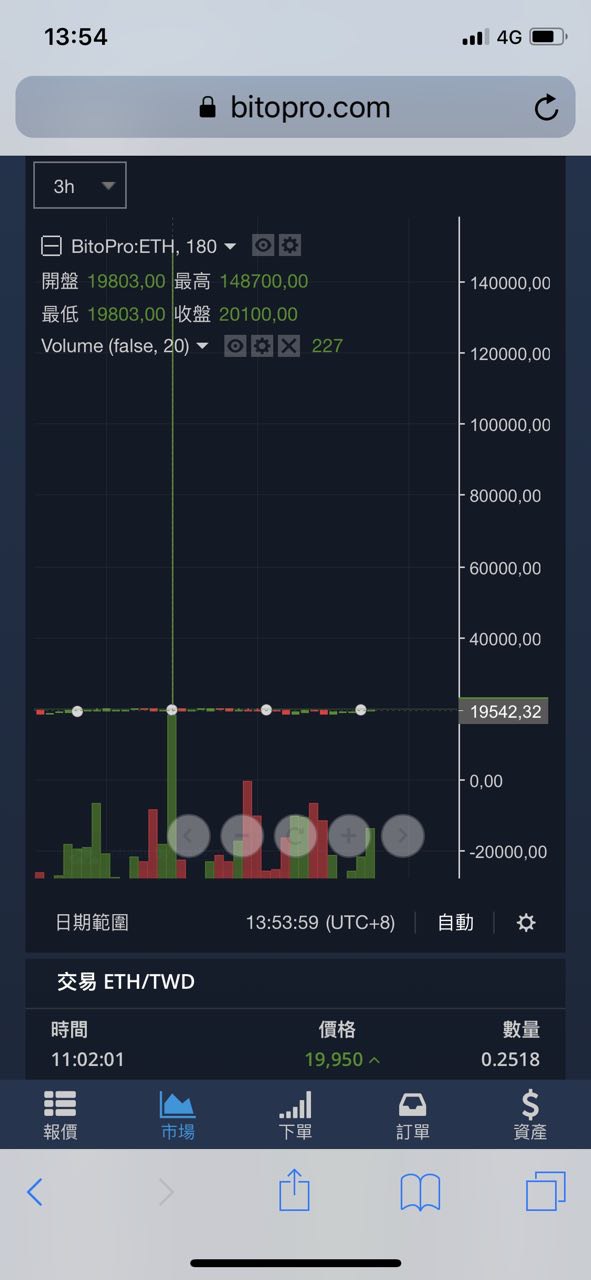Switch to the 下單 tab

[x=295, y=1115]
